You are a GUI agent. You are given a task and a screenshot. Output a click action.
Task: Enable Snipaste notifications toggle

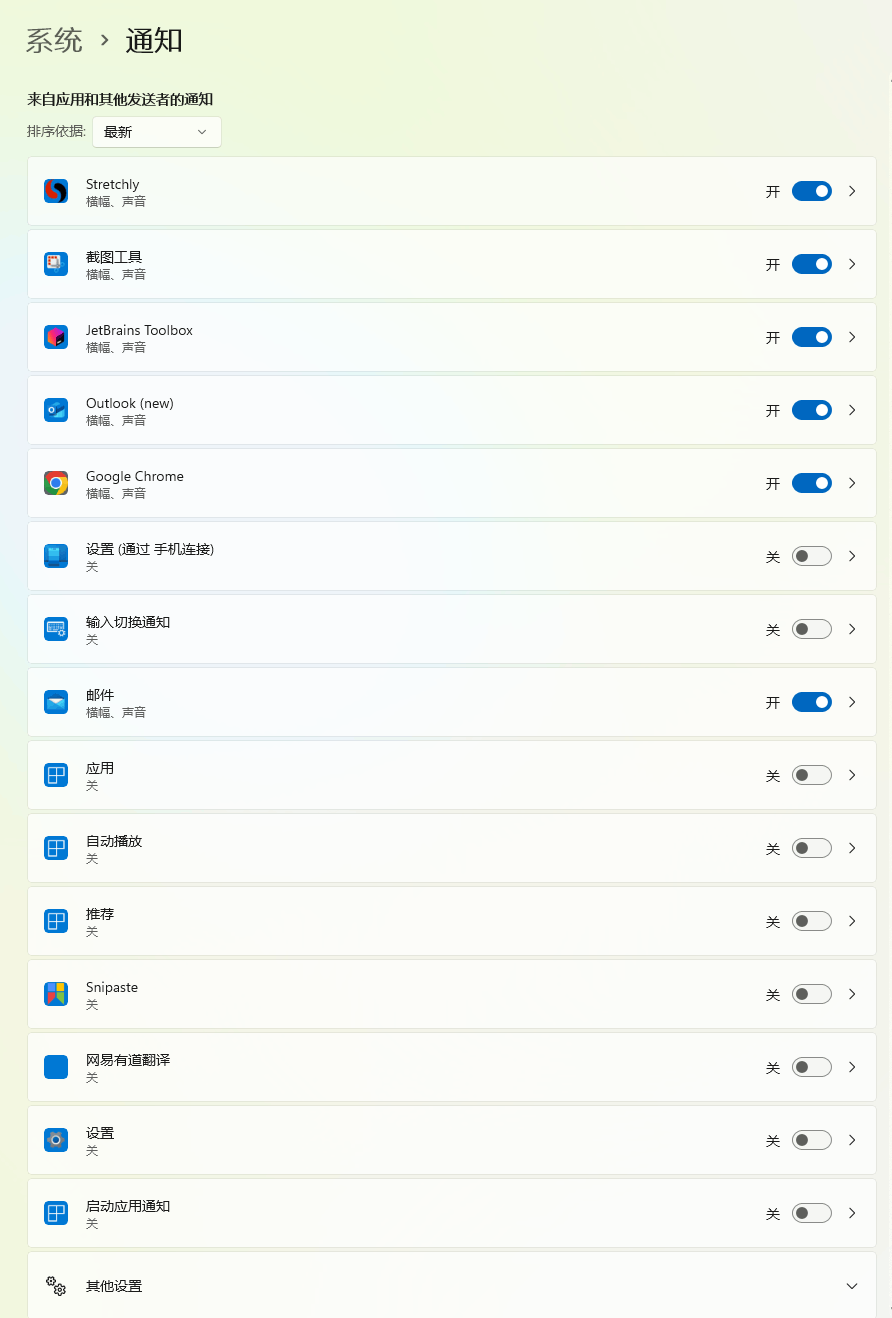tap(811, 994)
